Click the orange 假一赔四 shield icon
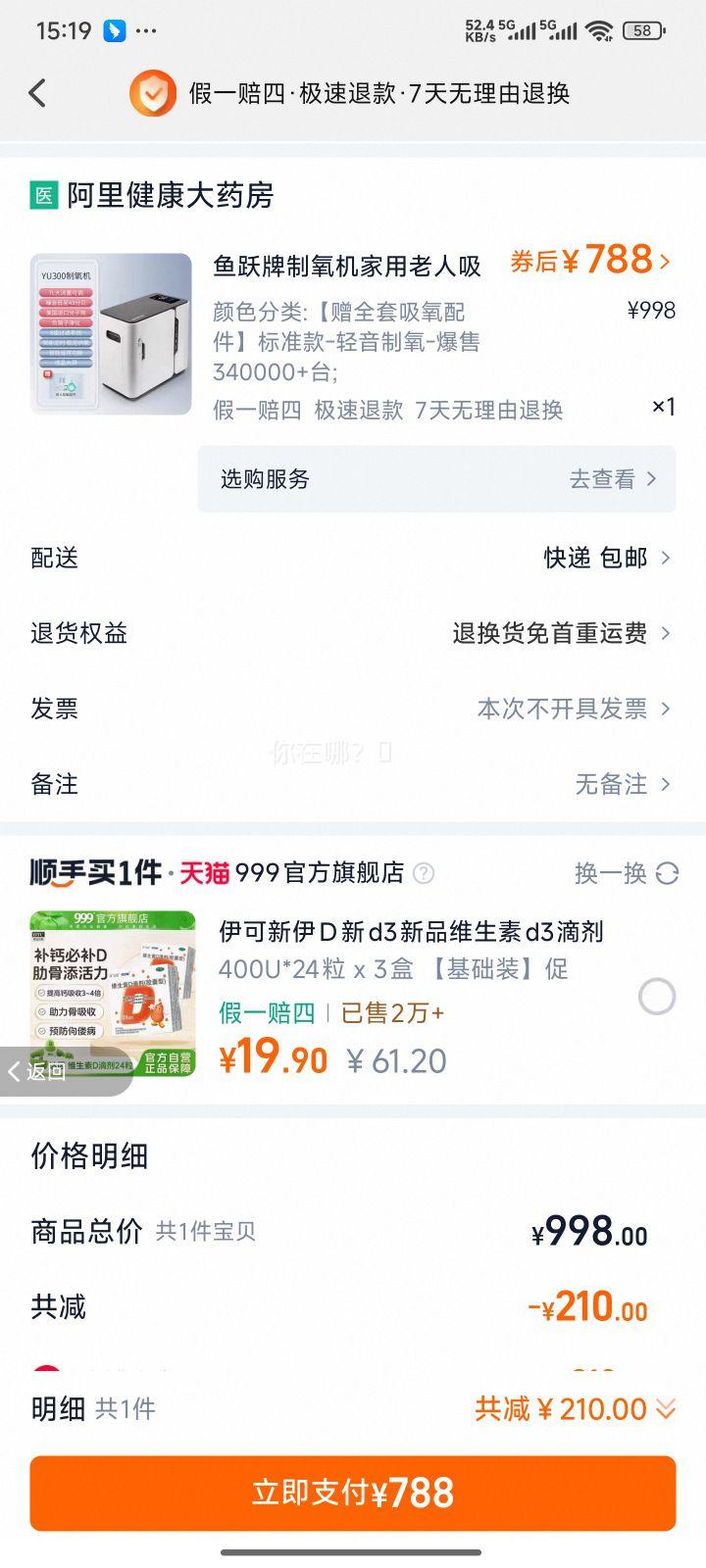This screenshot has height=1568, width=706. tap(153, 92)
